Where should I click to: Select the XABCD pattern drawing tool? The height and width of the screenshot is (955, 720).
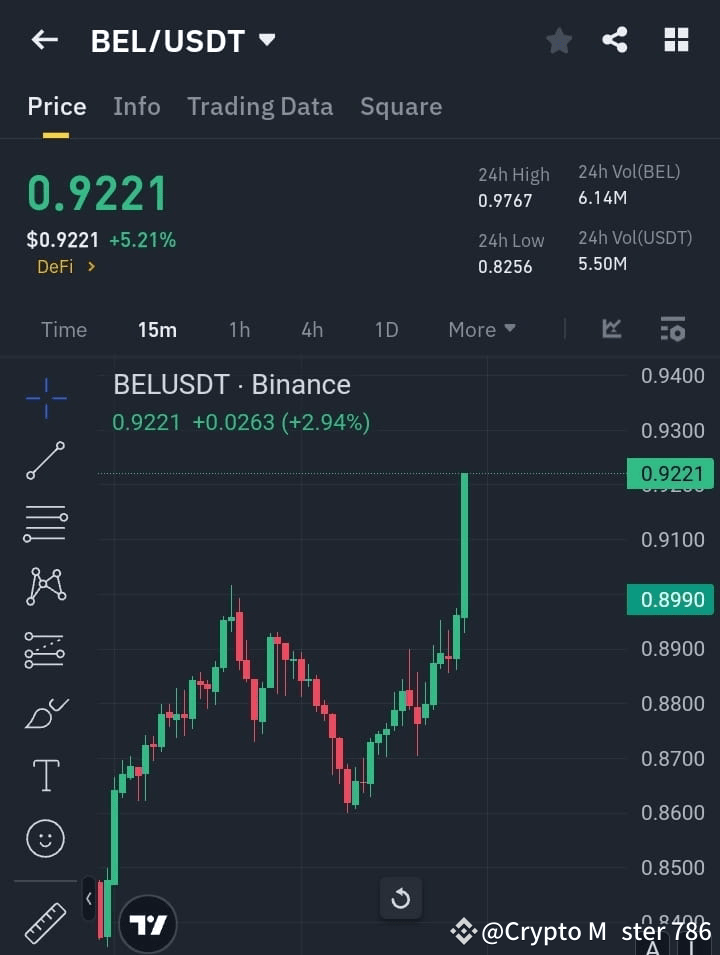click(x=45, y=587)
